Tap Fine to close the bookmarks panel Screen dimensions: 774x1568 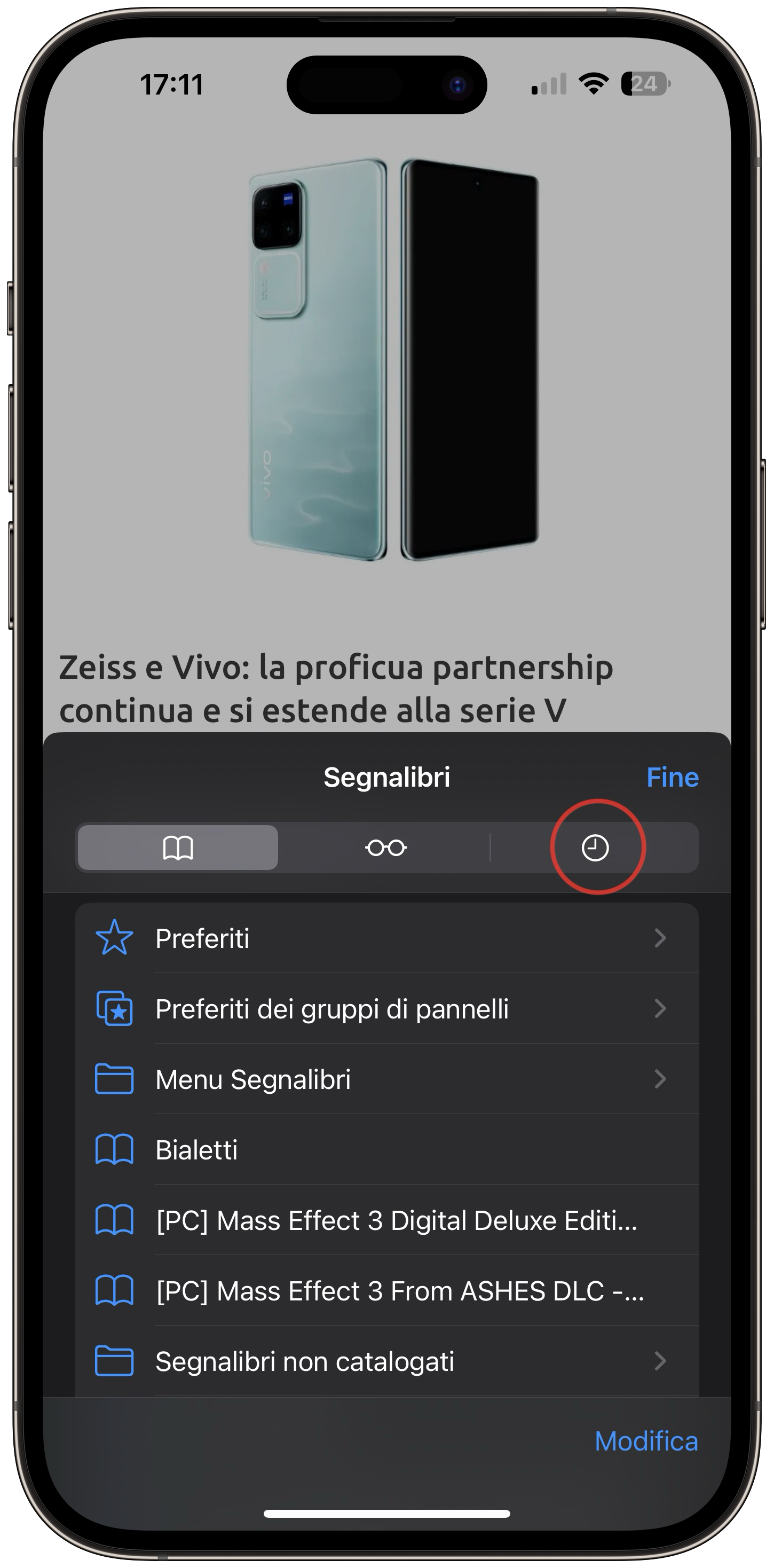tap(672, 777)
